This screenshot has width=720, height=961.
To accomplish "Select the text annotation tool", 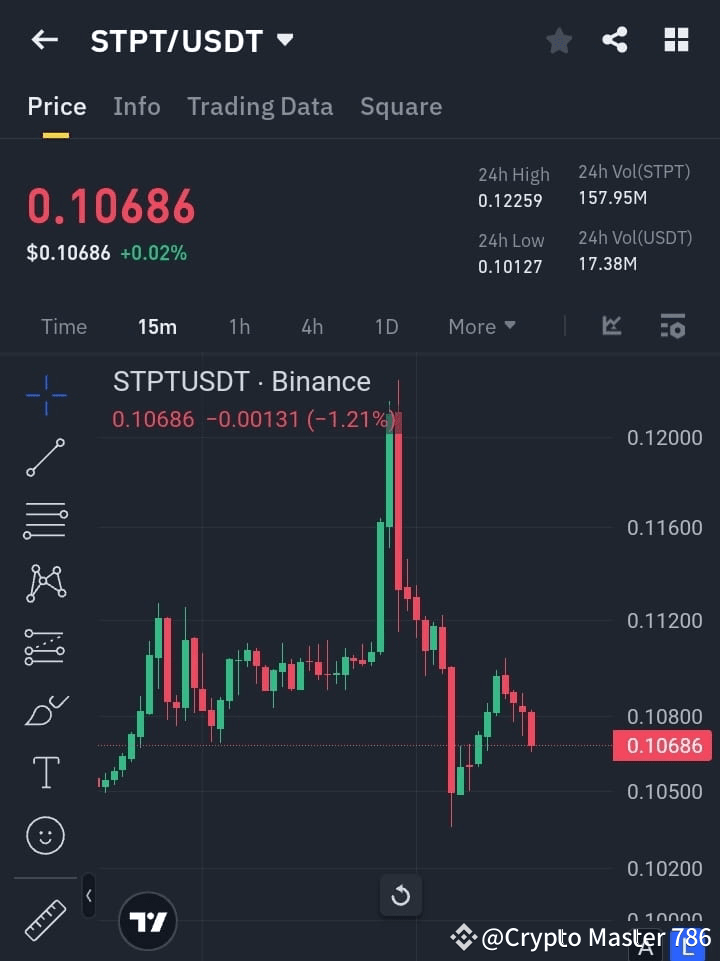I will (45, 772).
